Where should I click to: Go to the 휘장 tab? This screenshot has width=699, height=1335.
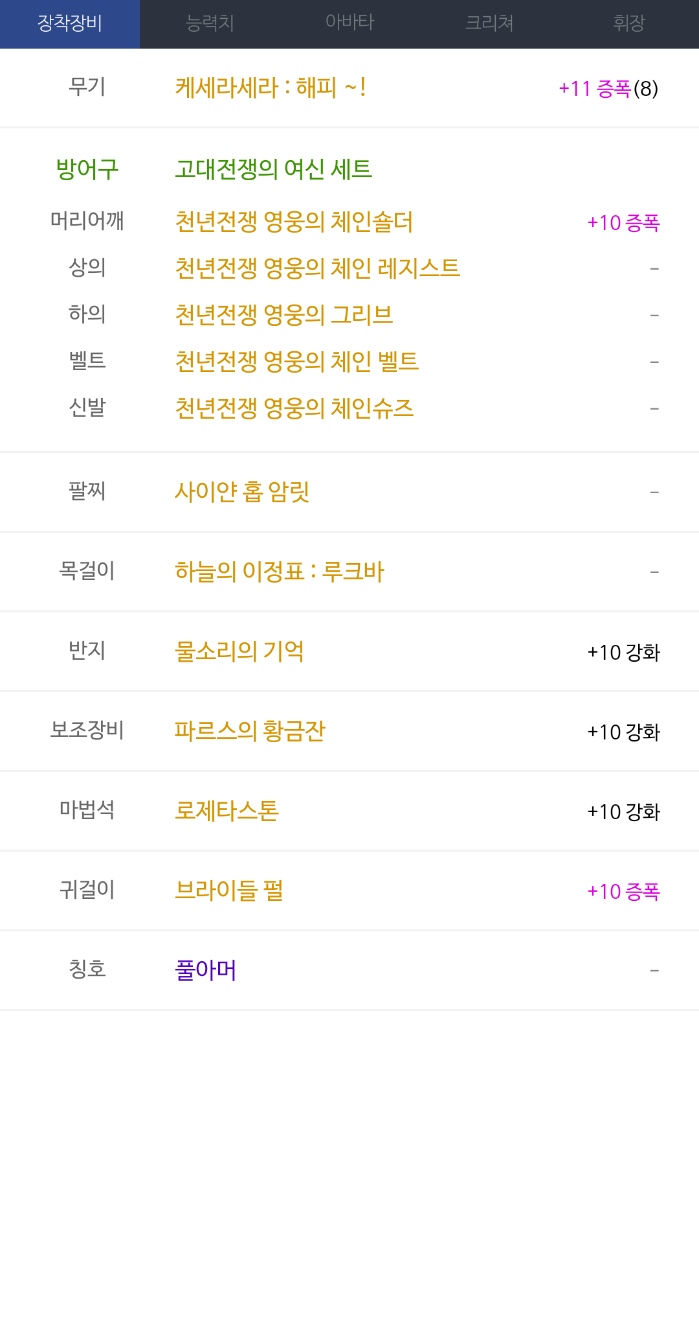click(x=629, y=24)
